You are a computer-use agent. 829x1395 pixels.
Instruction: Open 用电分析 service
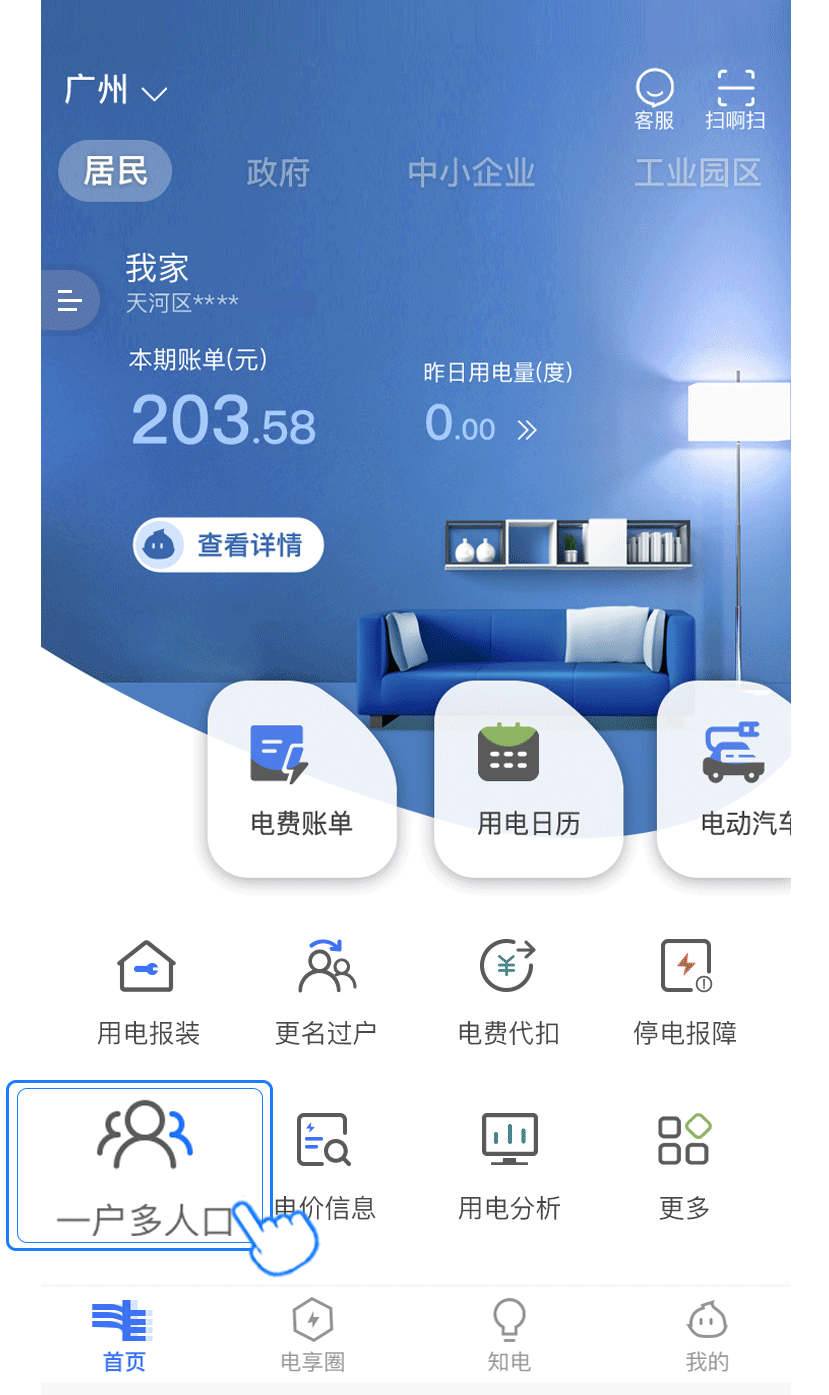(509, 1165)
